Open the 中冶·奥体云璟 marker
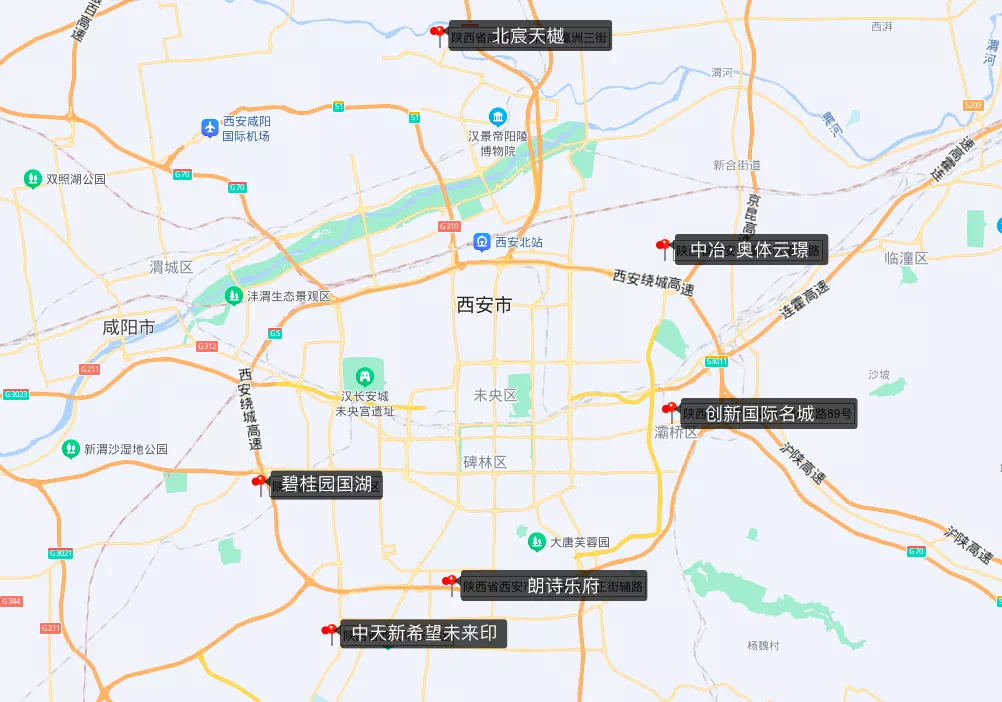1002x702 pixels. point(662,246)
